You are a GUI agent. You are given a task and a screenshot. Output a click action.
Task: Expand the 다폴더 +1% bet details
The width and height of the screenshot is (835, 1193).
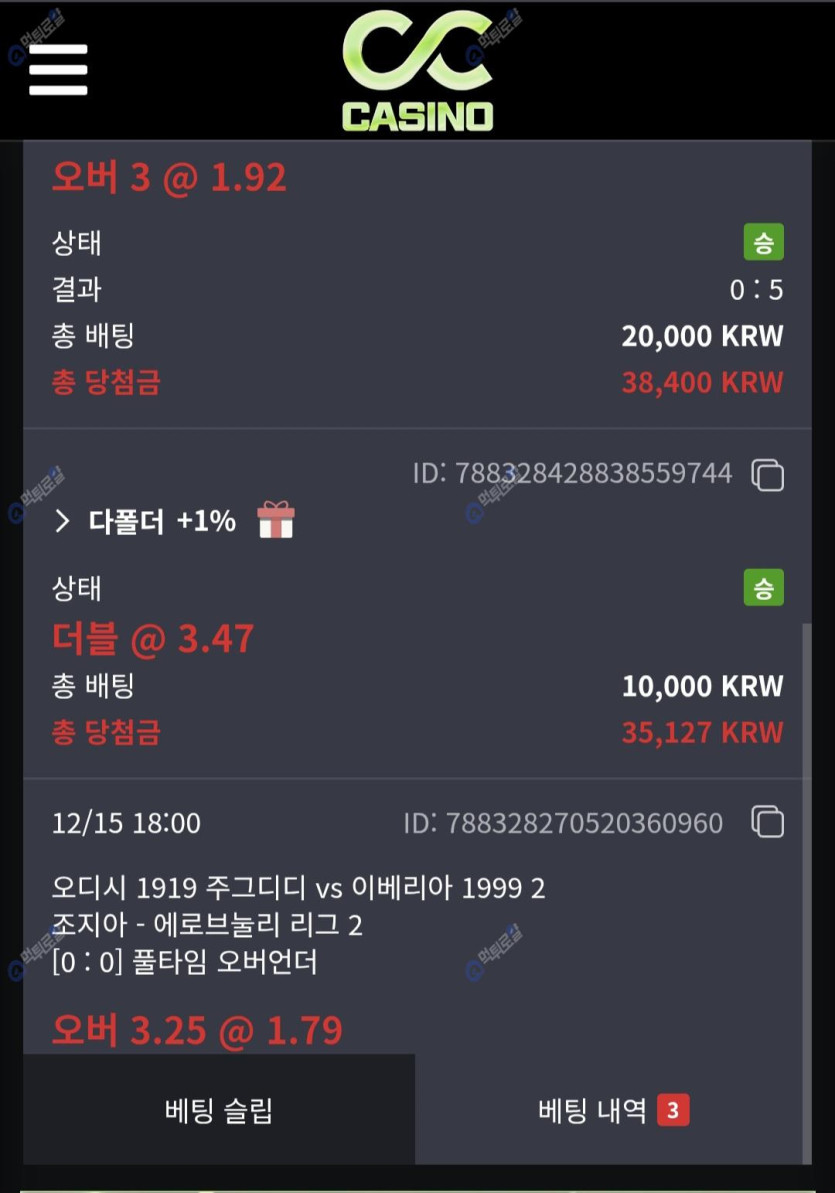point(63,521)
